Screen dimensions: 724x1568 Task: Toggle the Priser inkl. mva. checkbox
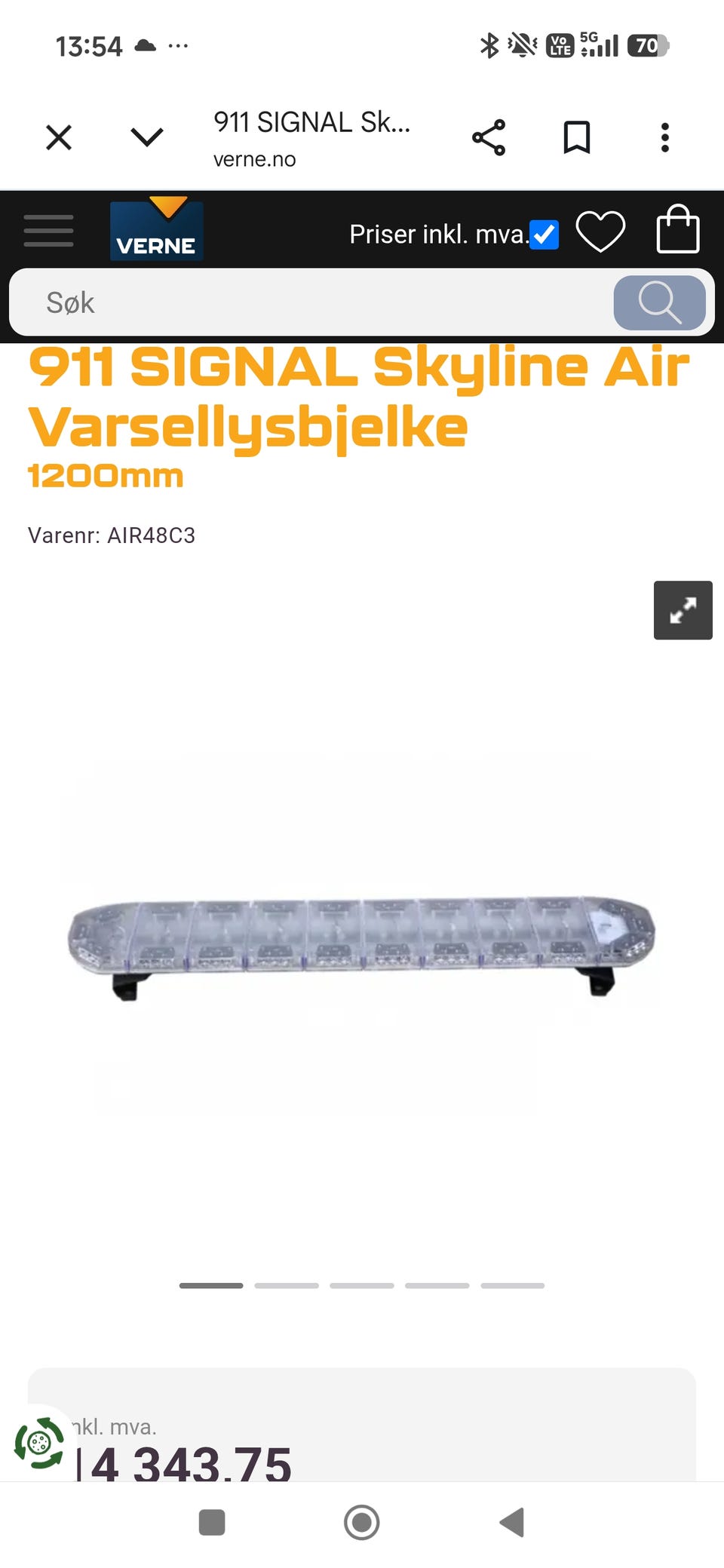(543, 234)
